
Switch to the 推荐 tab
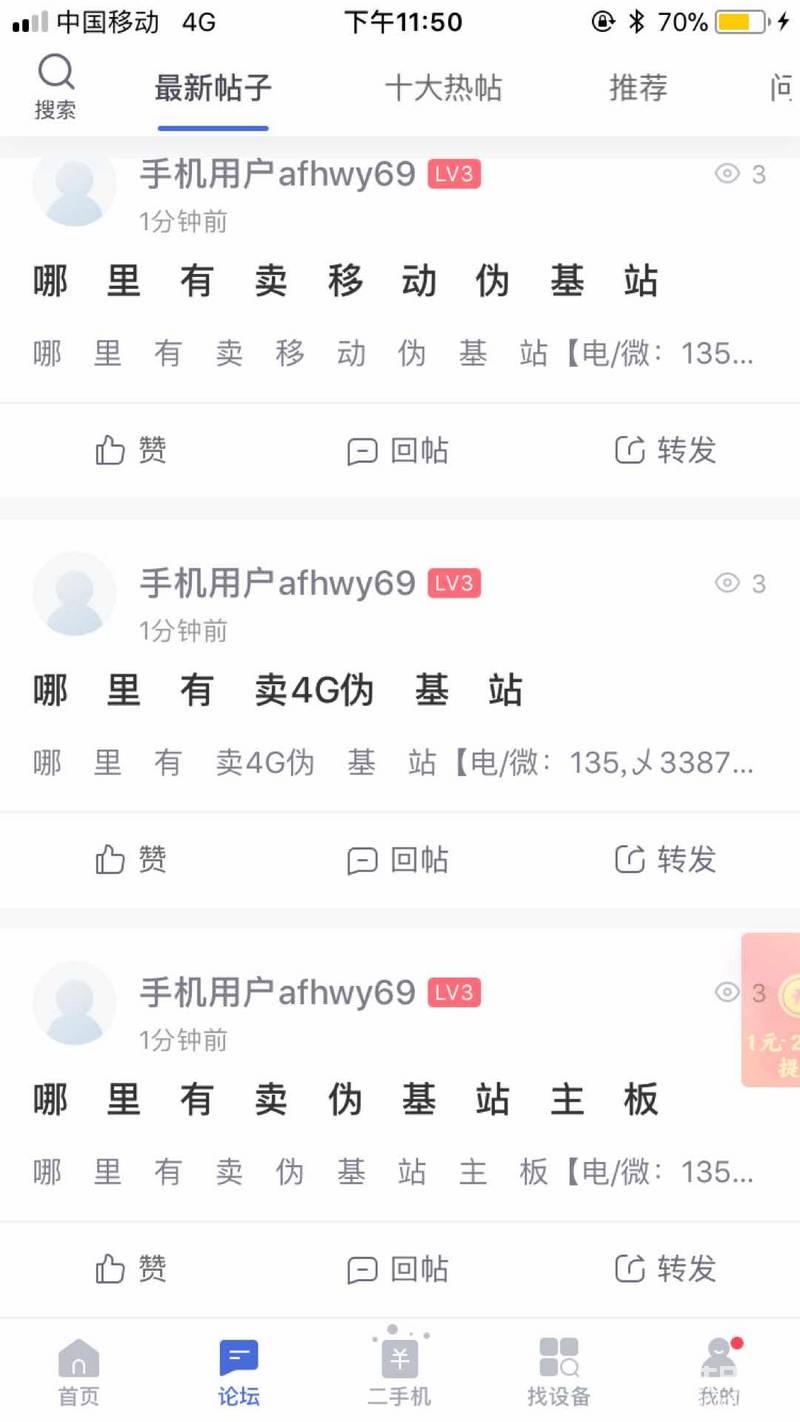tap(638, 88)
